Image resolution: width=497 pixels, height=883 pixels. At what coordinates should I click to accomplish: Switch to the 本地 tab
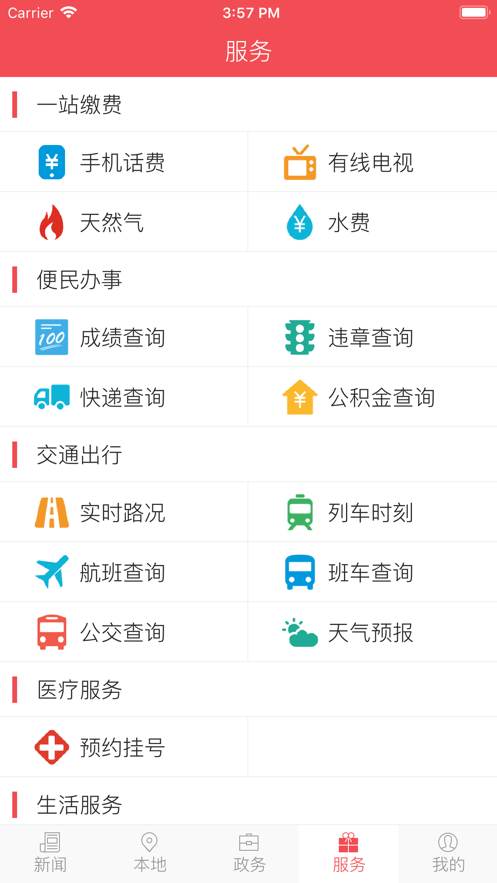pyautogui.click(x=149, y=854)
